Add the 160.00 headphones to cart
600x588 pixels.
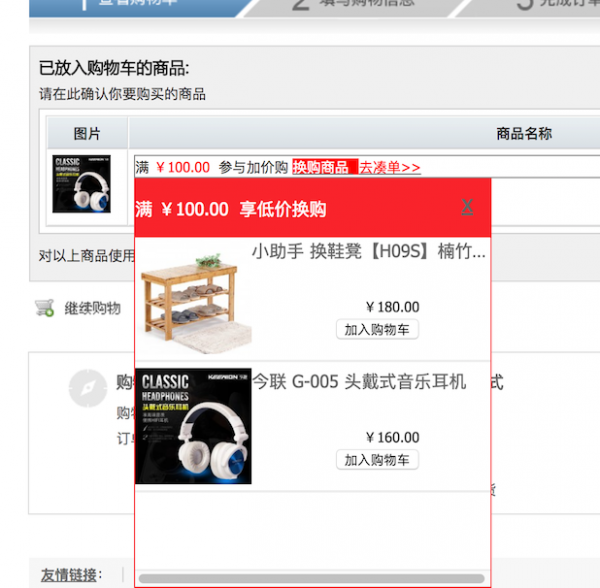tap(377, 460)
